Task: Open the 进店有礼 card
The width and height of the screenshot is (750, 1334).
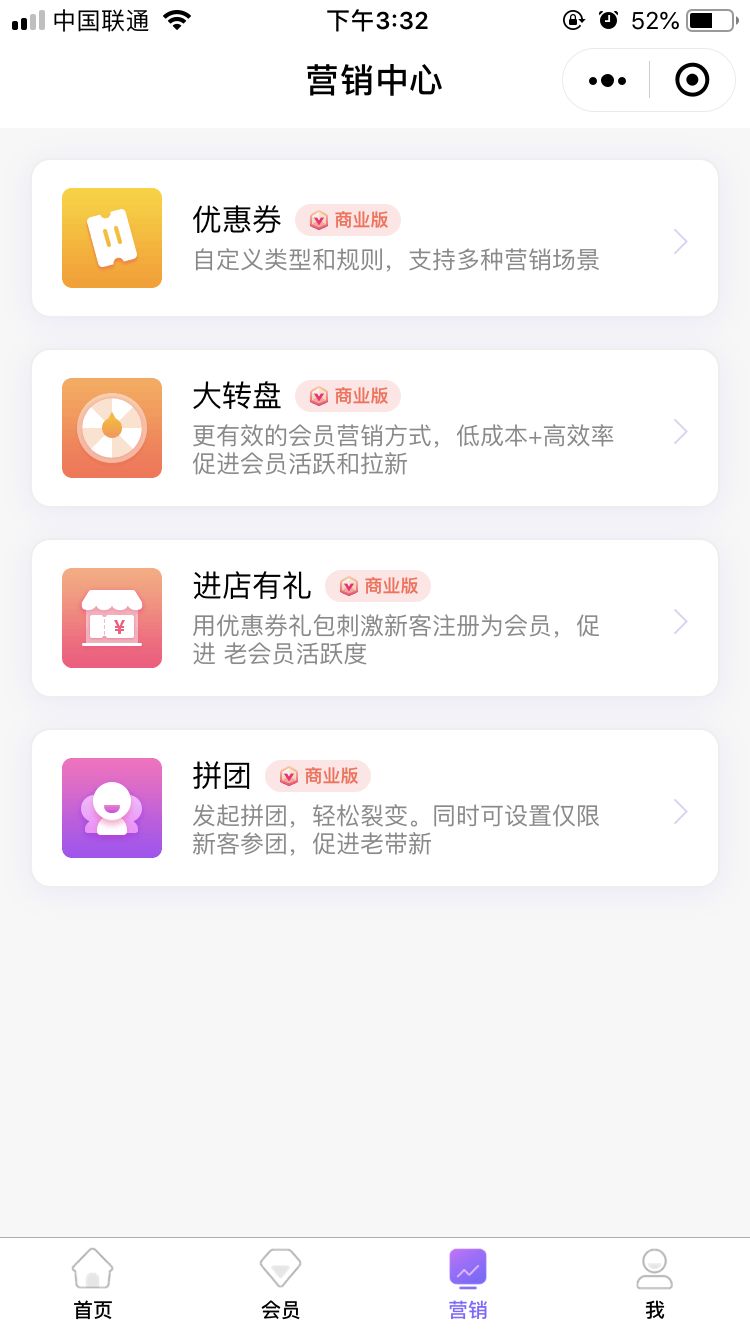Action: pos(375,618)
